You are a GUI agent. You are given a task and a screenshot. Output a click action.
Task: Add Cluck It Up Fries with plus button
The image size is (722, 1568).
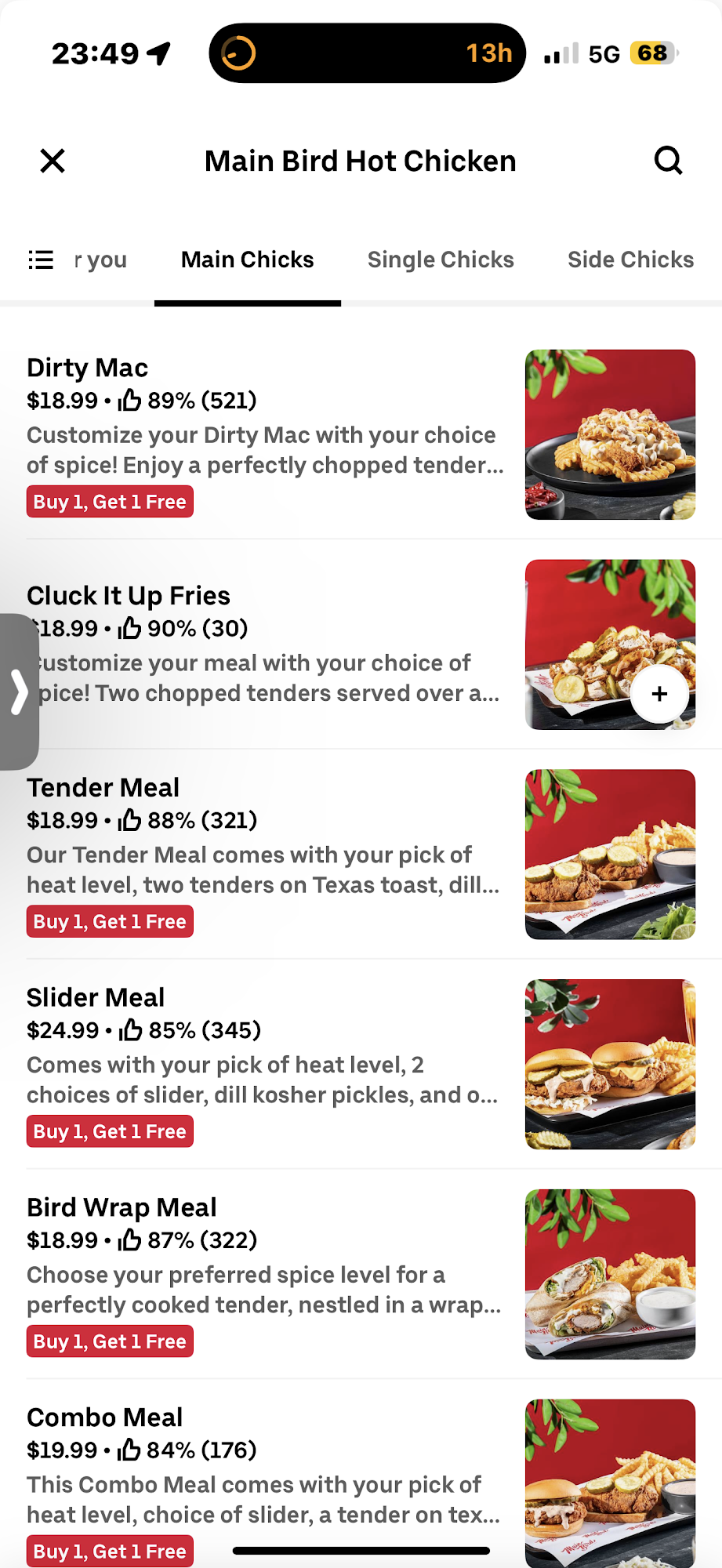(659, 694)
